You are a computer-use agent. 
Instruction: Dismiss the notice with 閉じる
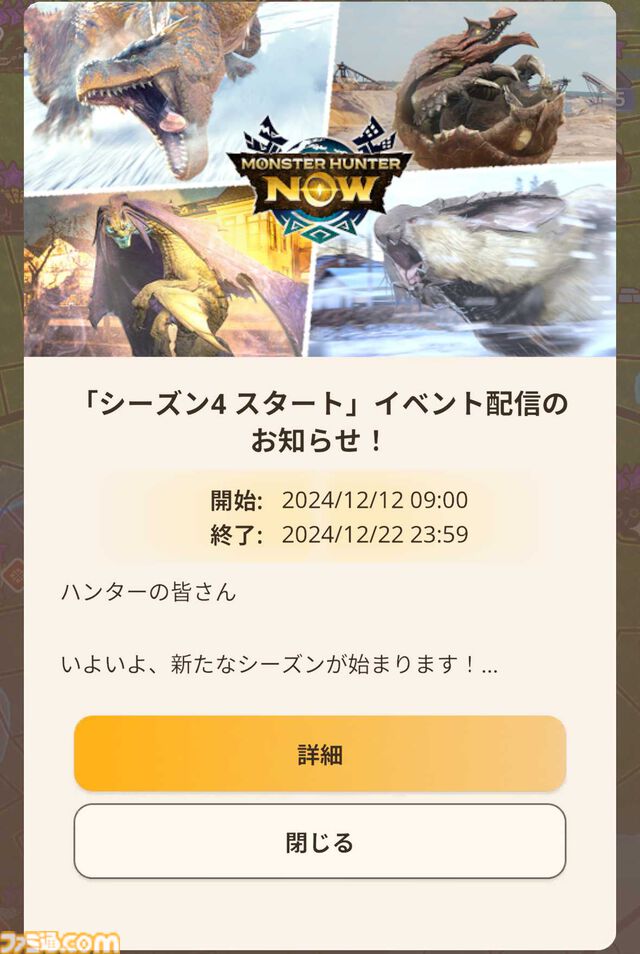320,842
